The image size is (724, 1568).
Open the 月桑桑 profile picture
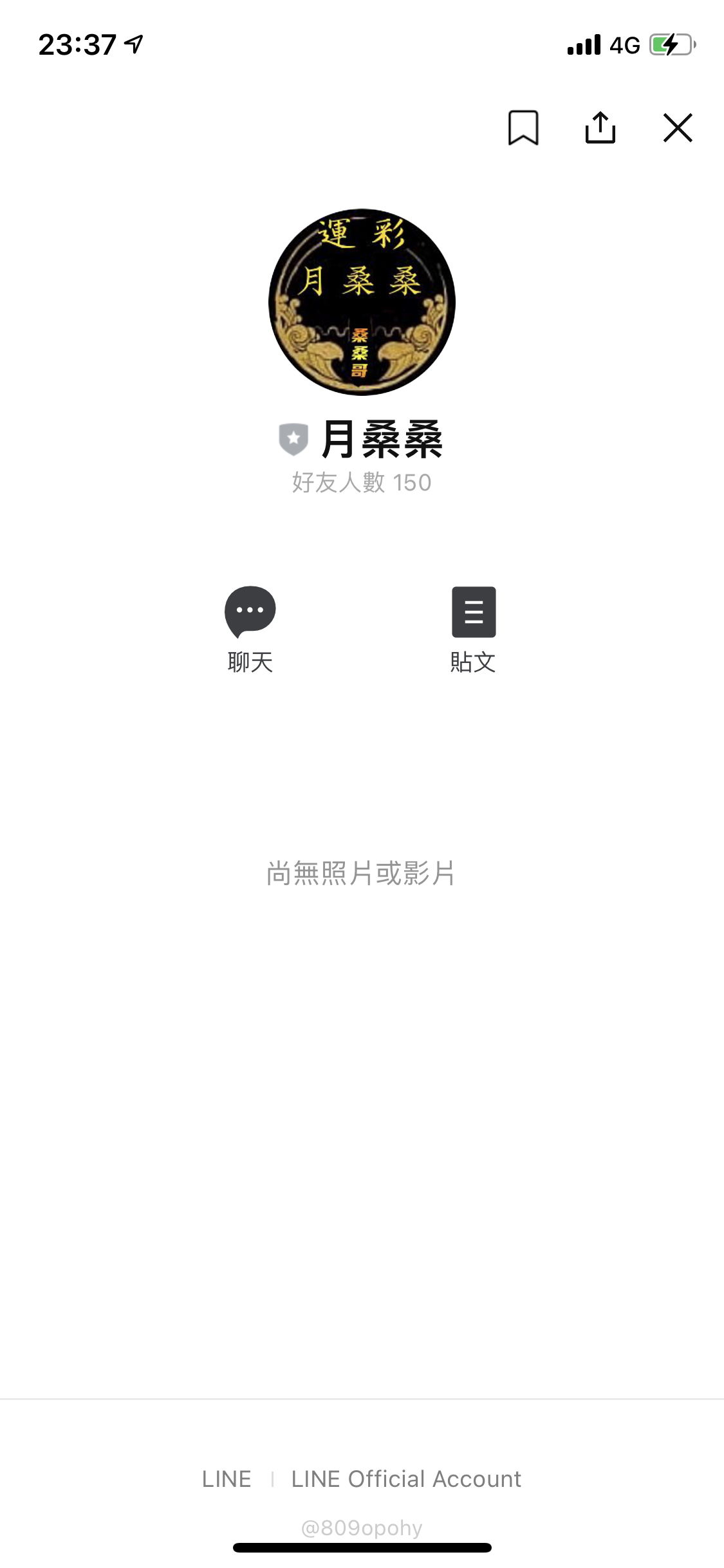(362, 302)
